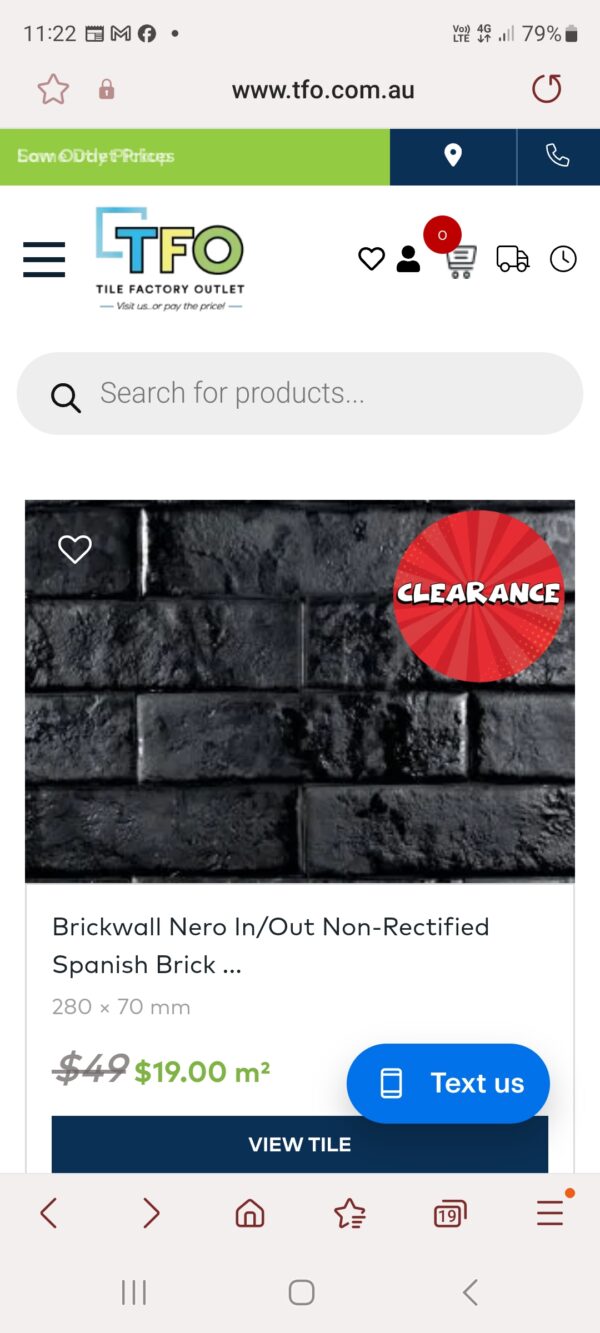The image size is (600, 1333).
Task: Open the hamburger site menu
Action: point(44,260)
